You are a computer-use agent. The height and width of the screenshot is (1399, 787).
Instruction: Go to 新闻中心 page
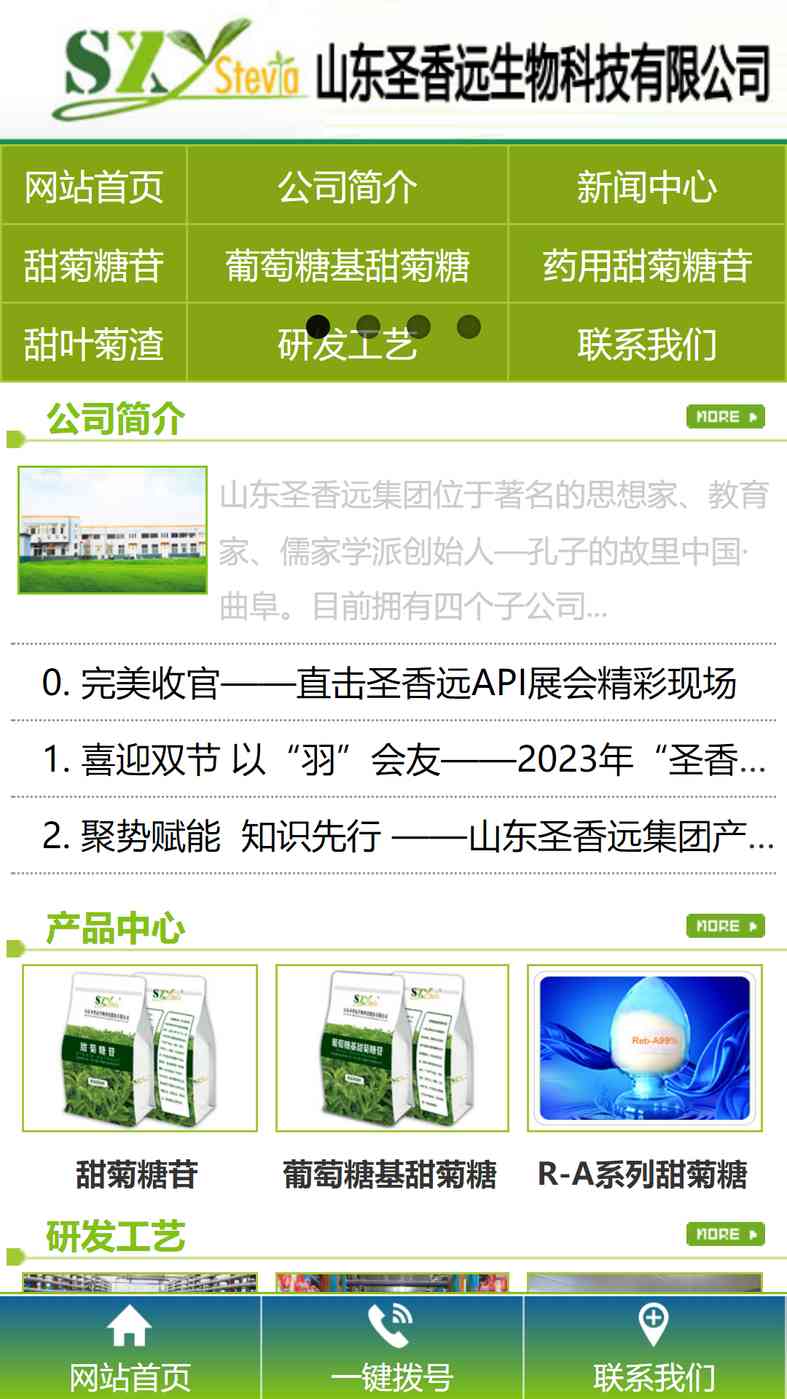(x=646, y=187)
